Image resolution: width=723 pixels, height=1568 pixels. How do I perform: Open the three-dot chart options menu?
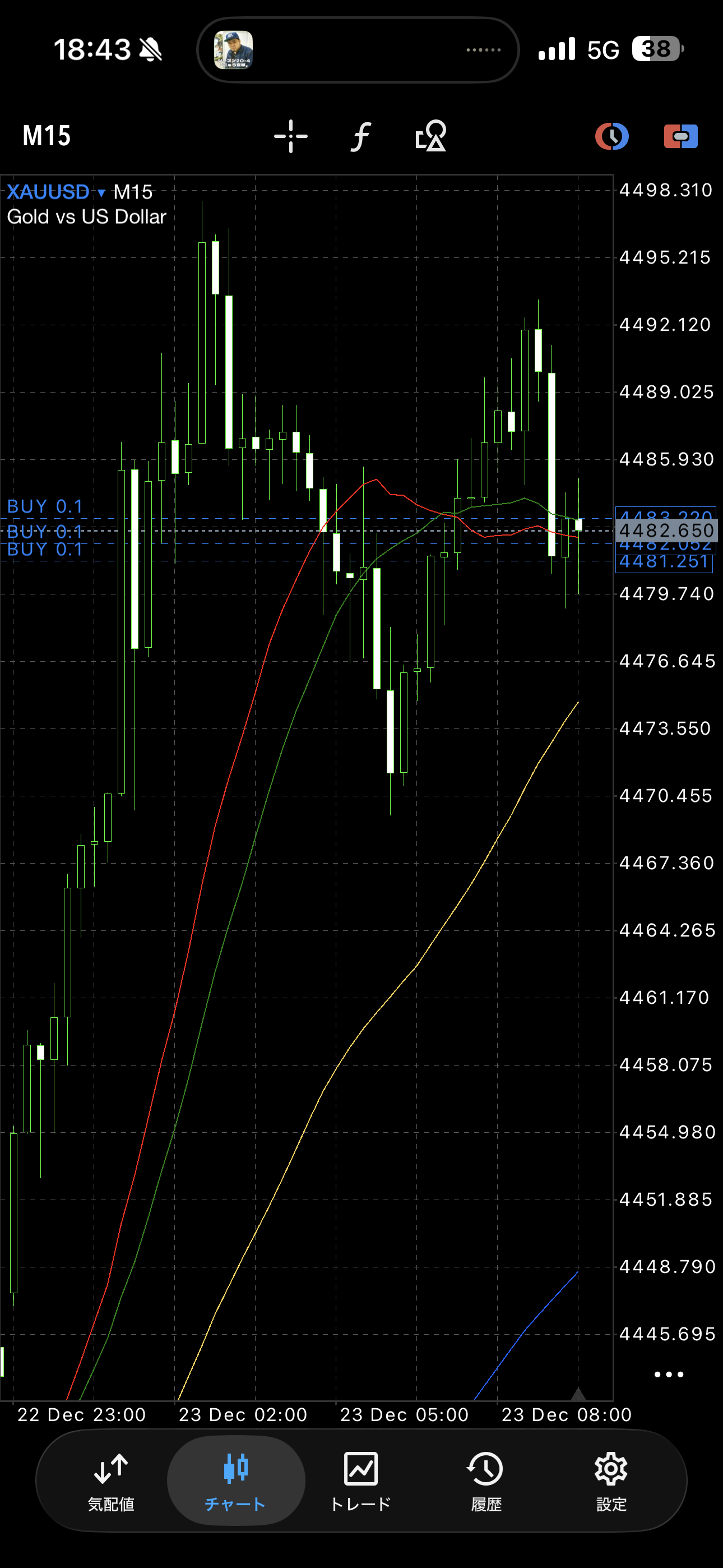coord(669,1375)
